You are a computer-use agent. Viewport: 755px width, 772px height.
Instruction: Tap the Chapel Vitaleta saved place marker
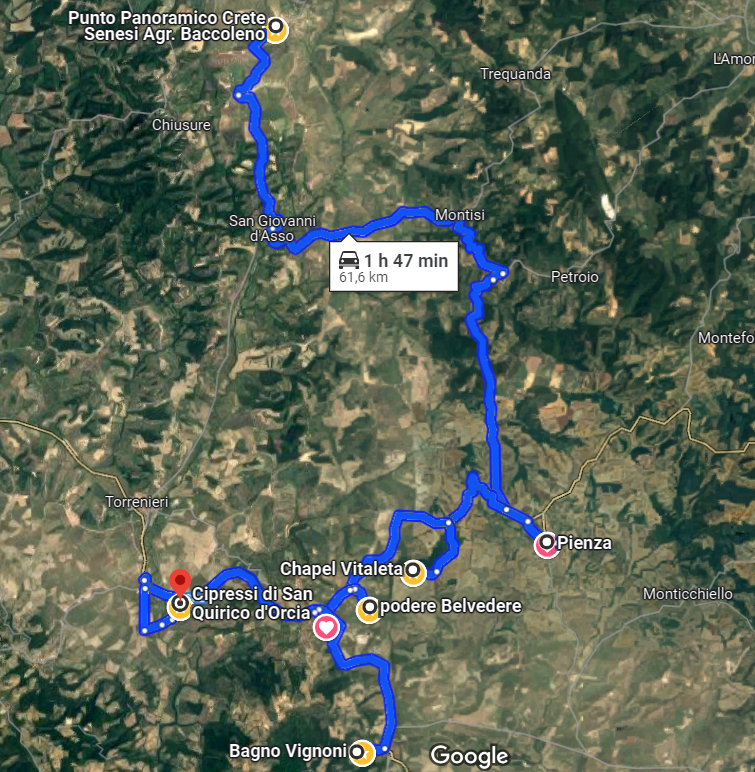413,572
